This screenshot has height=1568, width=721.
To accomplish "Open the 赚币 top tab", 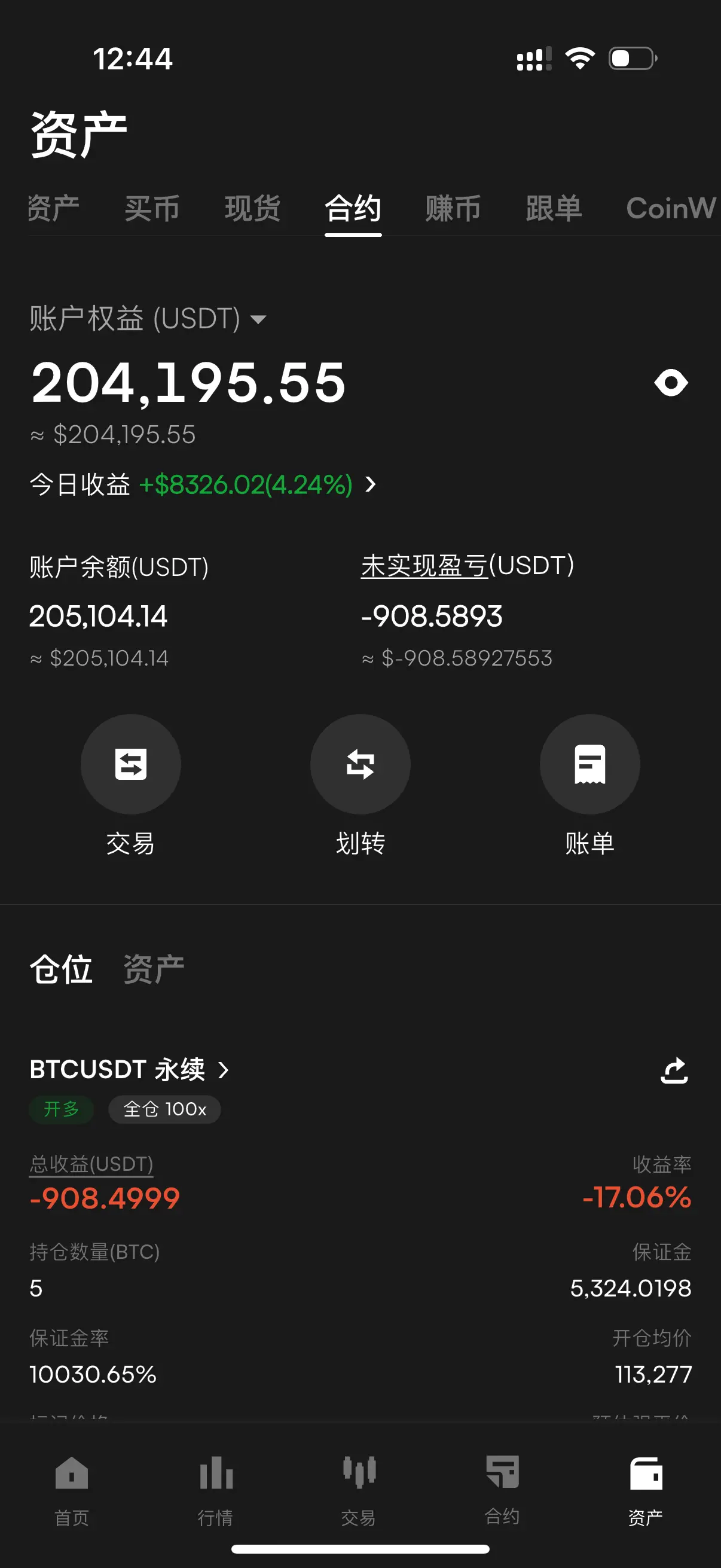I will click(453, 209).
